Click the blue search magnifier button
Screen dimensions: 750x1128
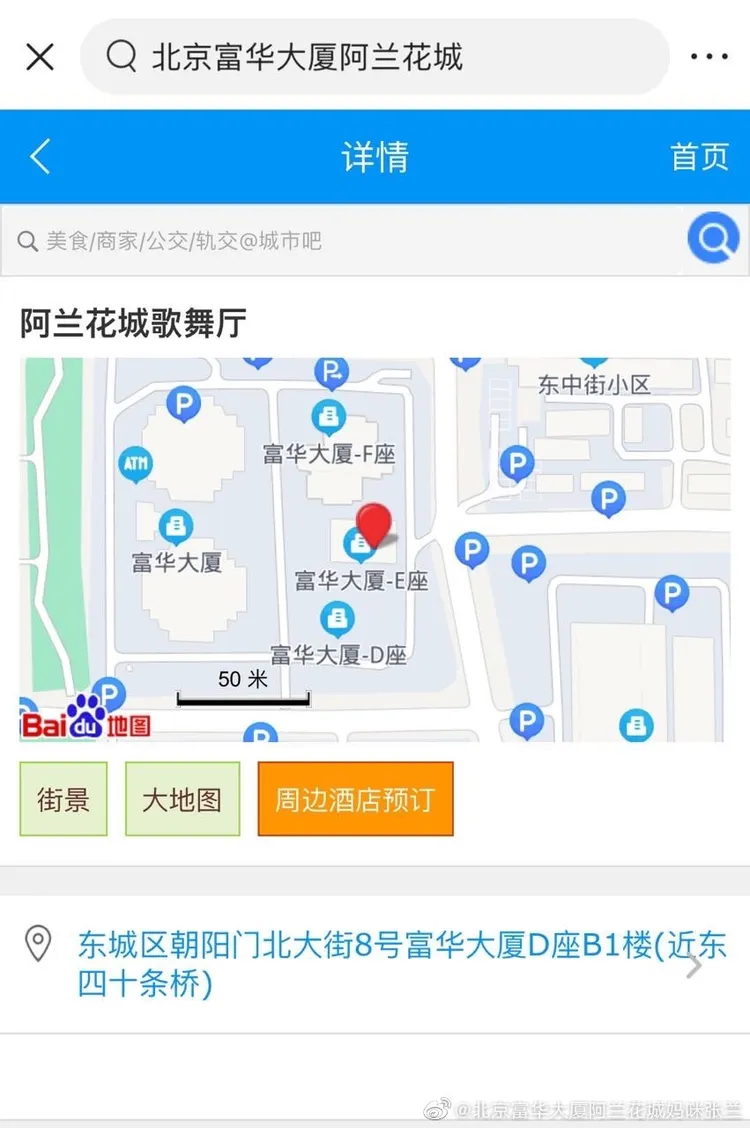(712, 238)
